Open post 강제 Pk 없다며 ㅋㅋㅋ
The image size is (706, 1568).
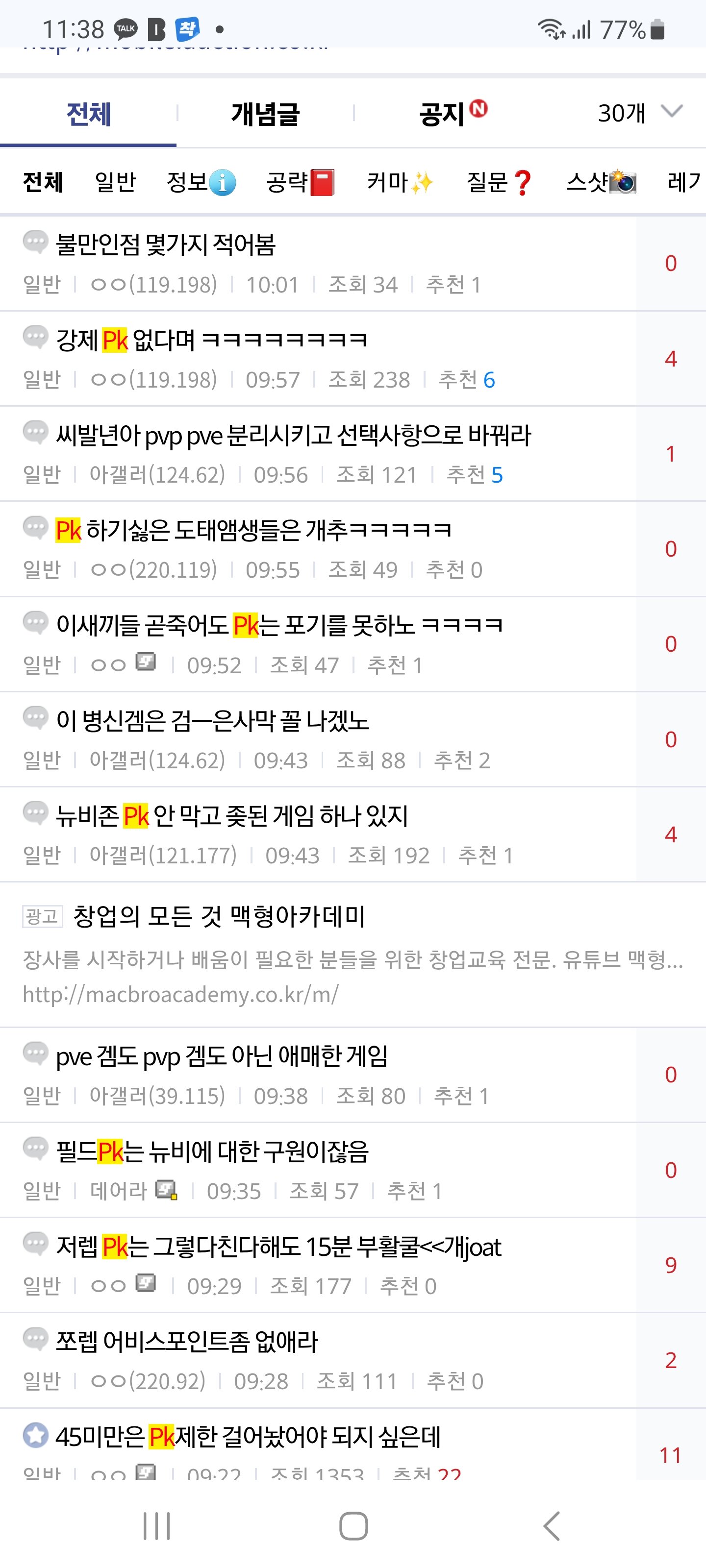tap(211, 340)
